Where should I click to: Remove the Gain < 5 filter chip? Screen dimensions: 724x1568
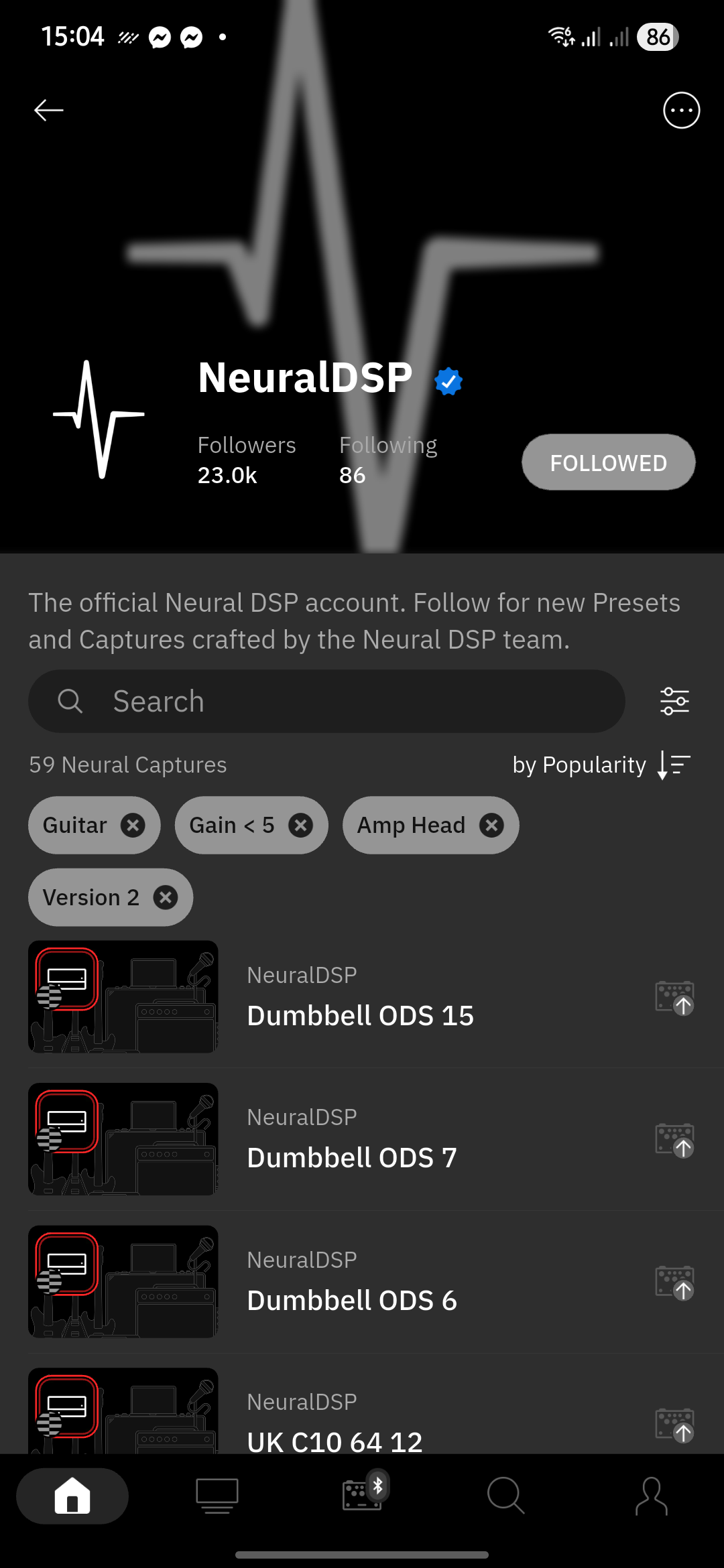pyautogui.click(x=300, y=825)
